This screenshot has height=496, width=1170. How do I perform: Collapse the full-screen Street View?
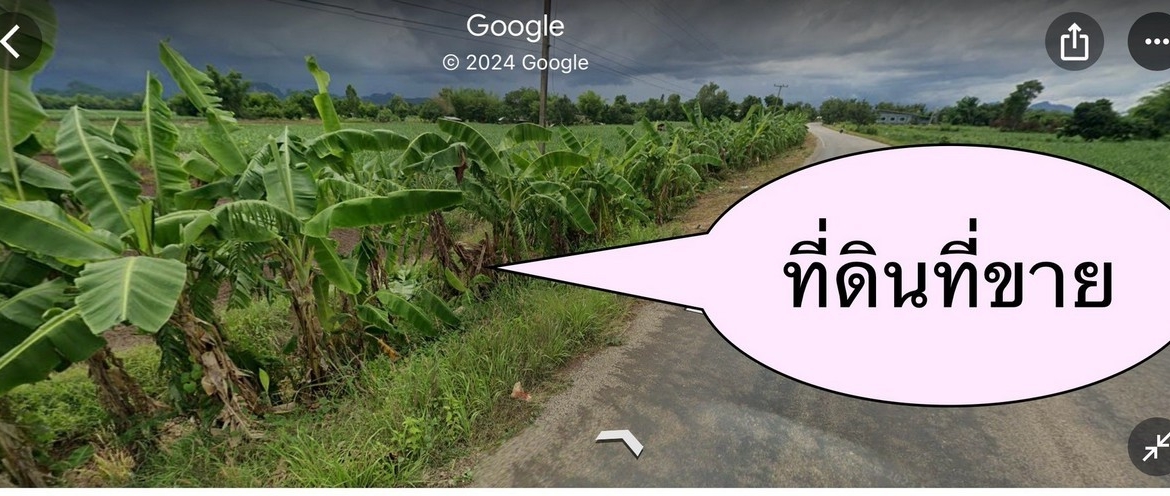pyautogui.click(x=1152, y=446)
